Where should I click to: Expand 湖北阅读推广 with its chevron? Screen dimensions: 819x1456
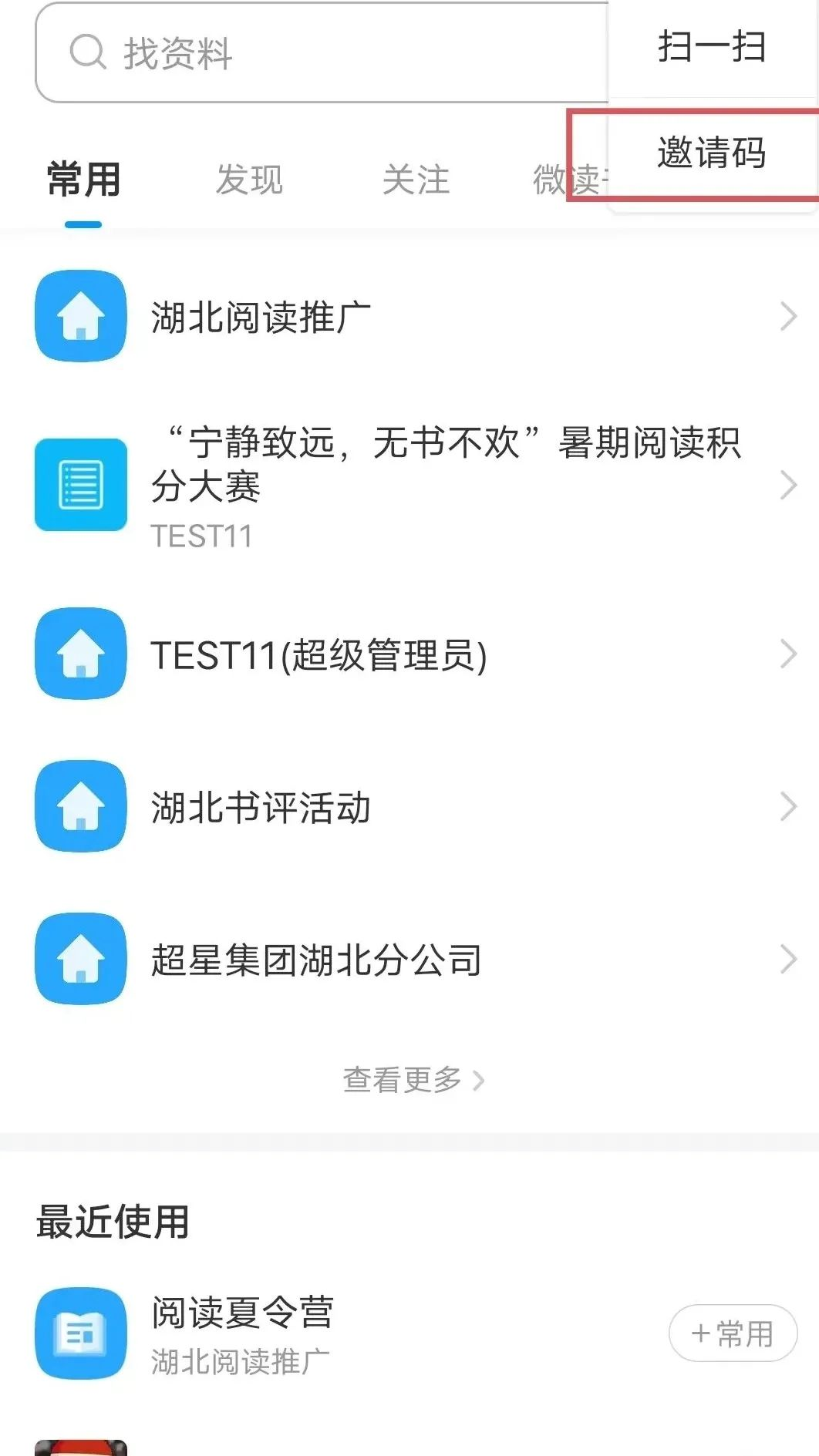point(789,318)
